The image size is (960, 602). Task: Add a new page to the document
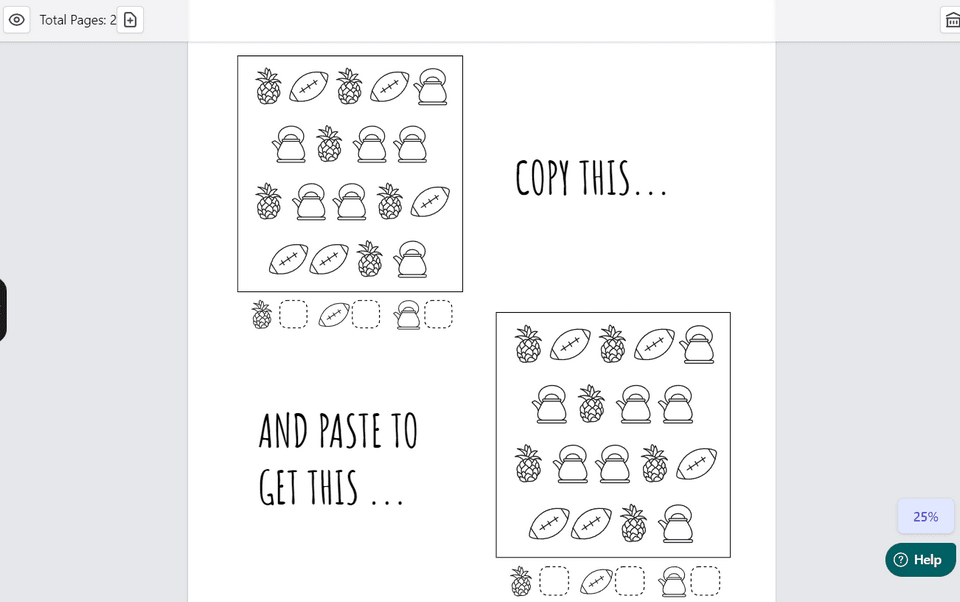[130, 20]
